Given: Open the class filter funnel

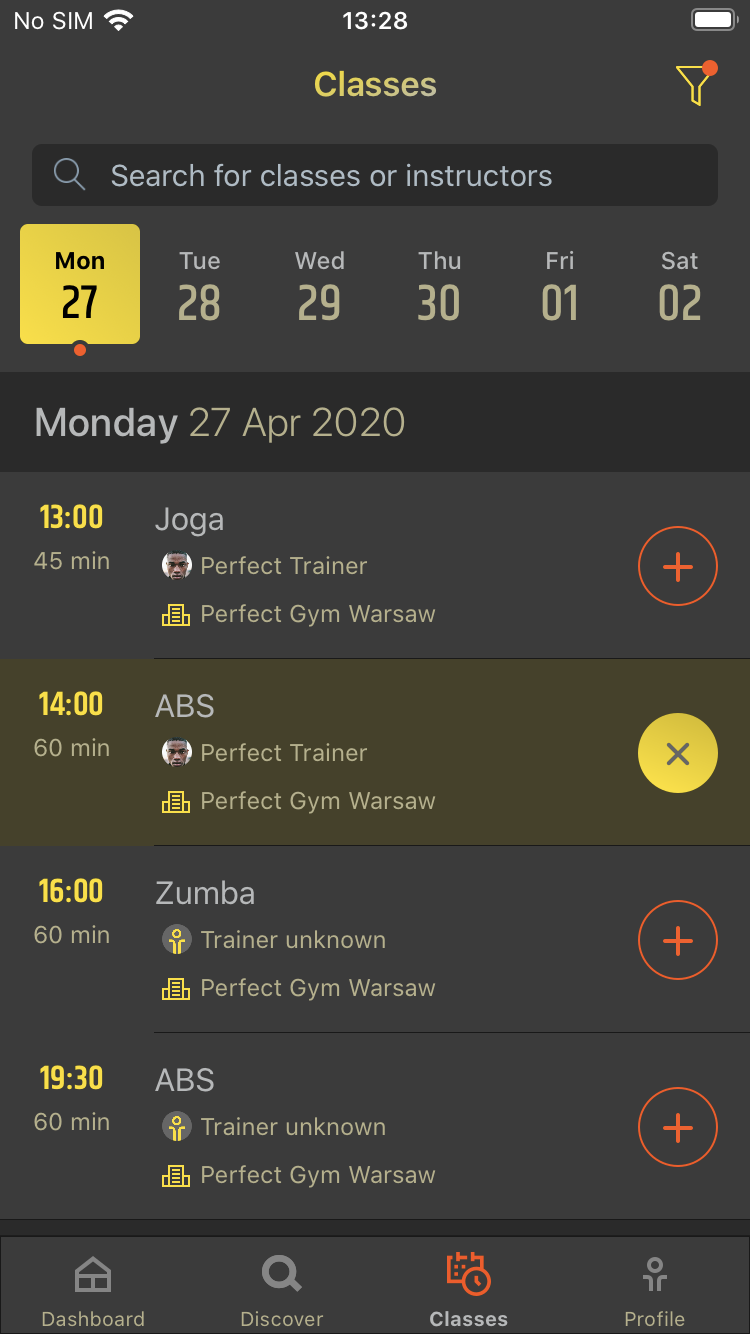Looking at the screenshot, I should click(695, 85).
